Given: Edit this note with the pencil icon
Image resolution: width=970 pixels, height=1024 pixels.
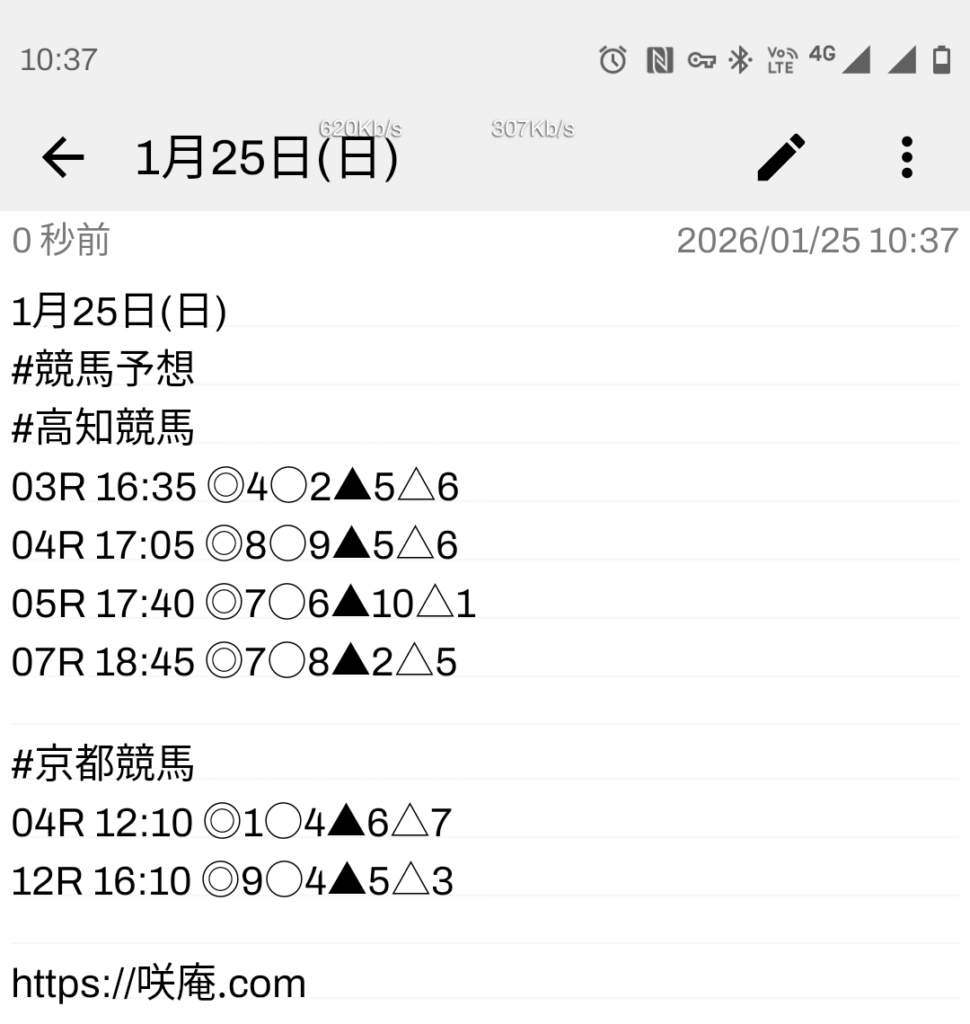Looking at the screenshot, I should click(781, 158).
